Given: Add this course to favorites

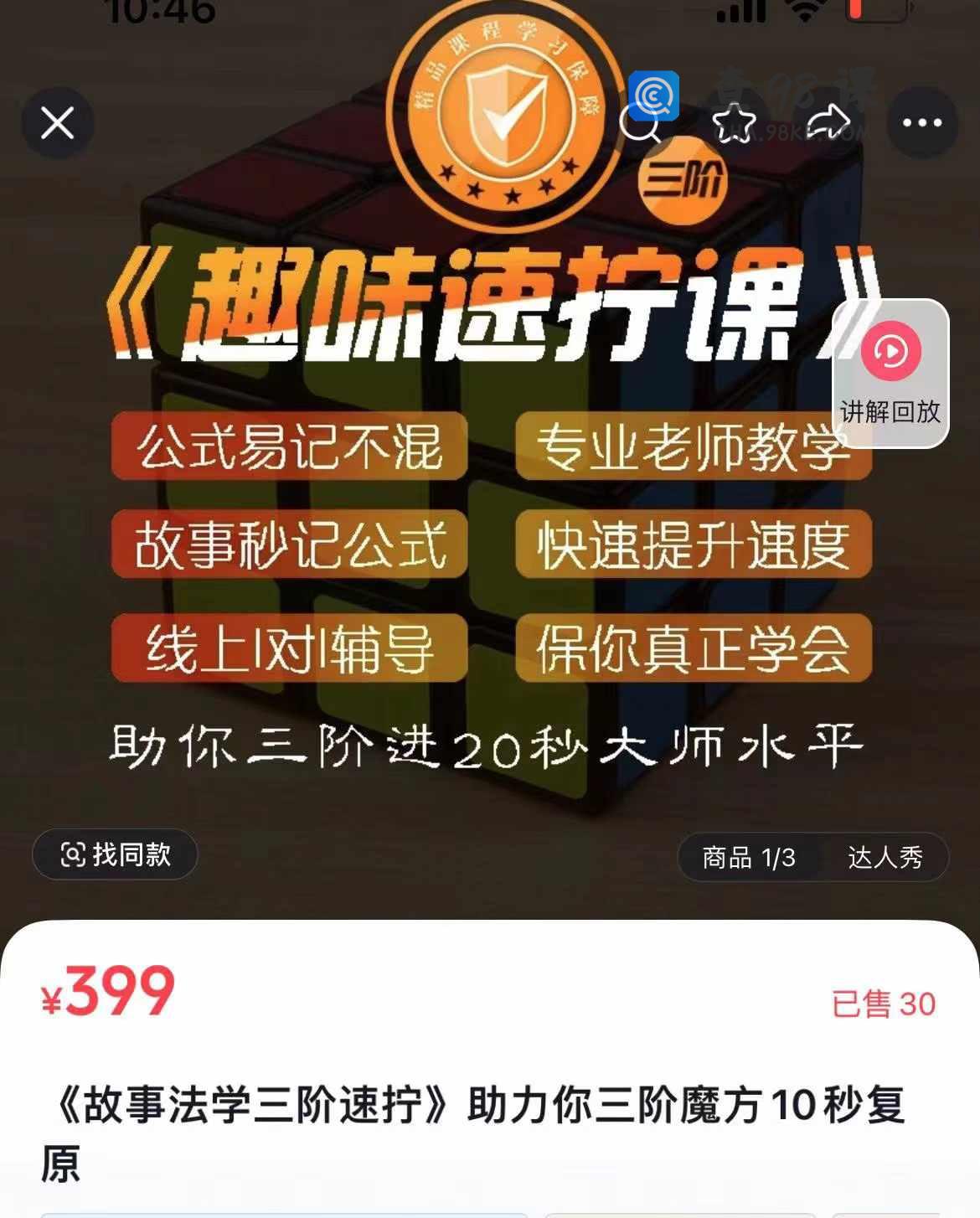Looking at the screenshot, I should click(x=735, y=124).
